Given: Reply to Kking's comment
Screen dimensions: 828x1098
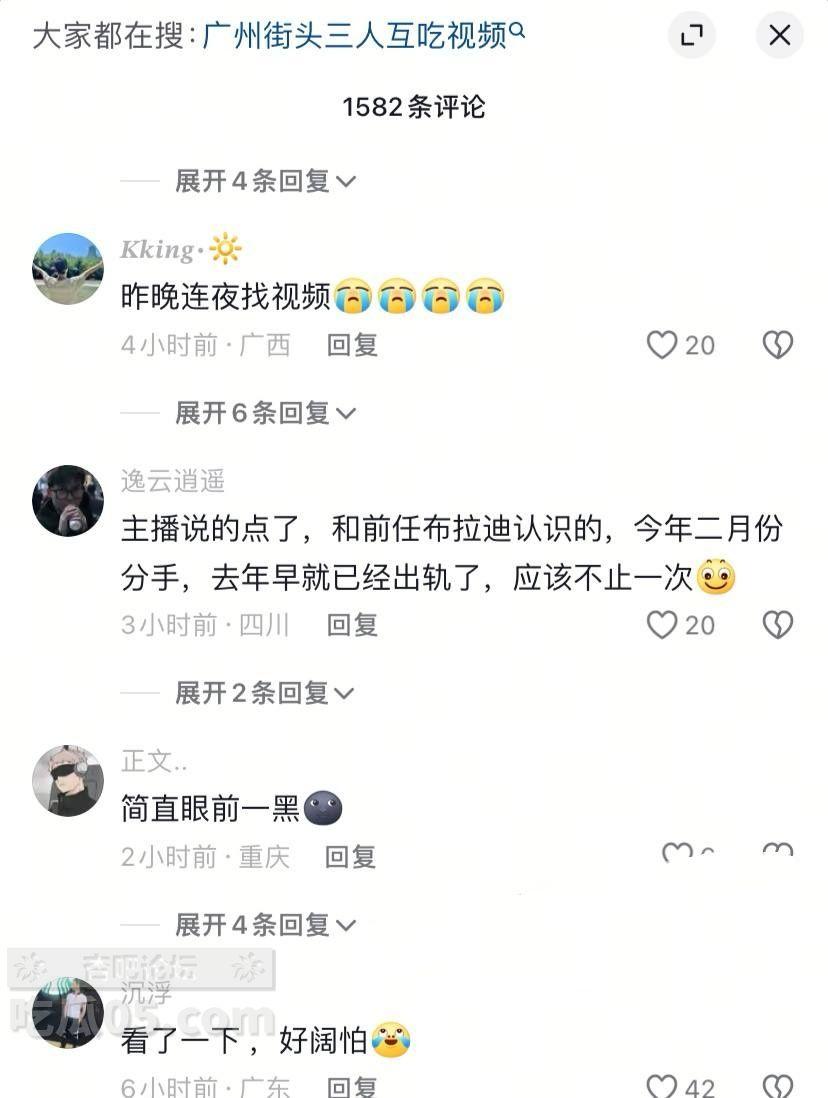Looking at the screenshot, I should coord(352,345).
